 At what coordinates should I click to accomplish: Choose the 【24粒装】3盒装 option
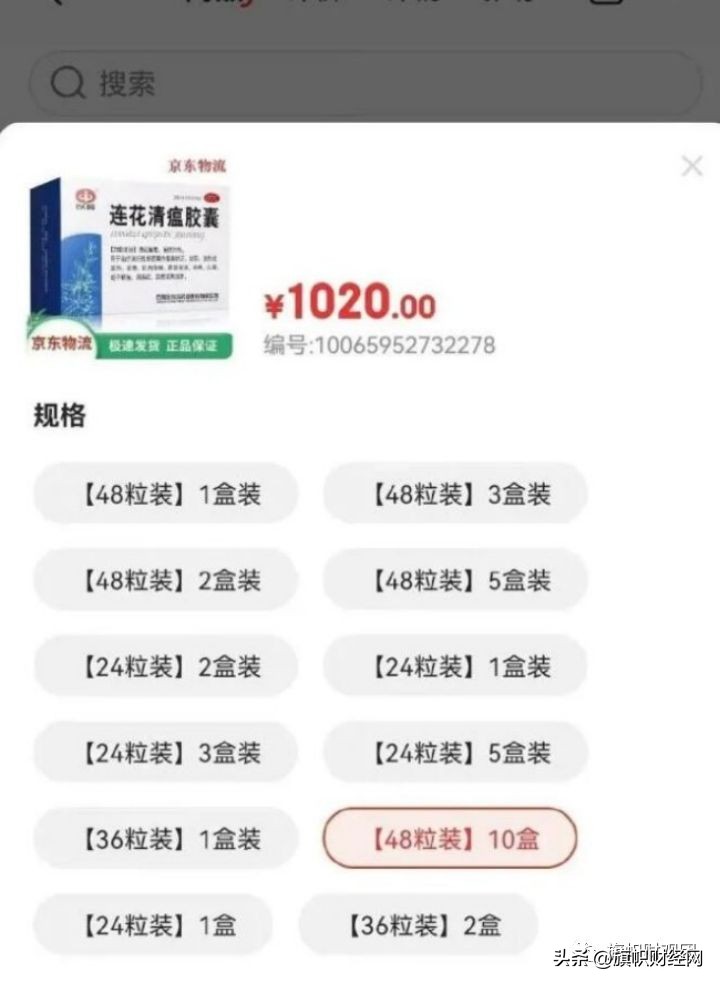[165, 752]
